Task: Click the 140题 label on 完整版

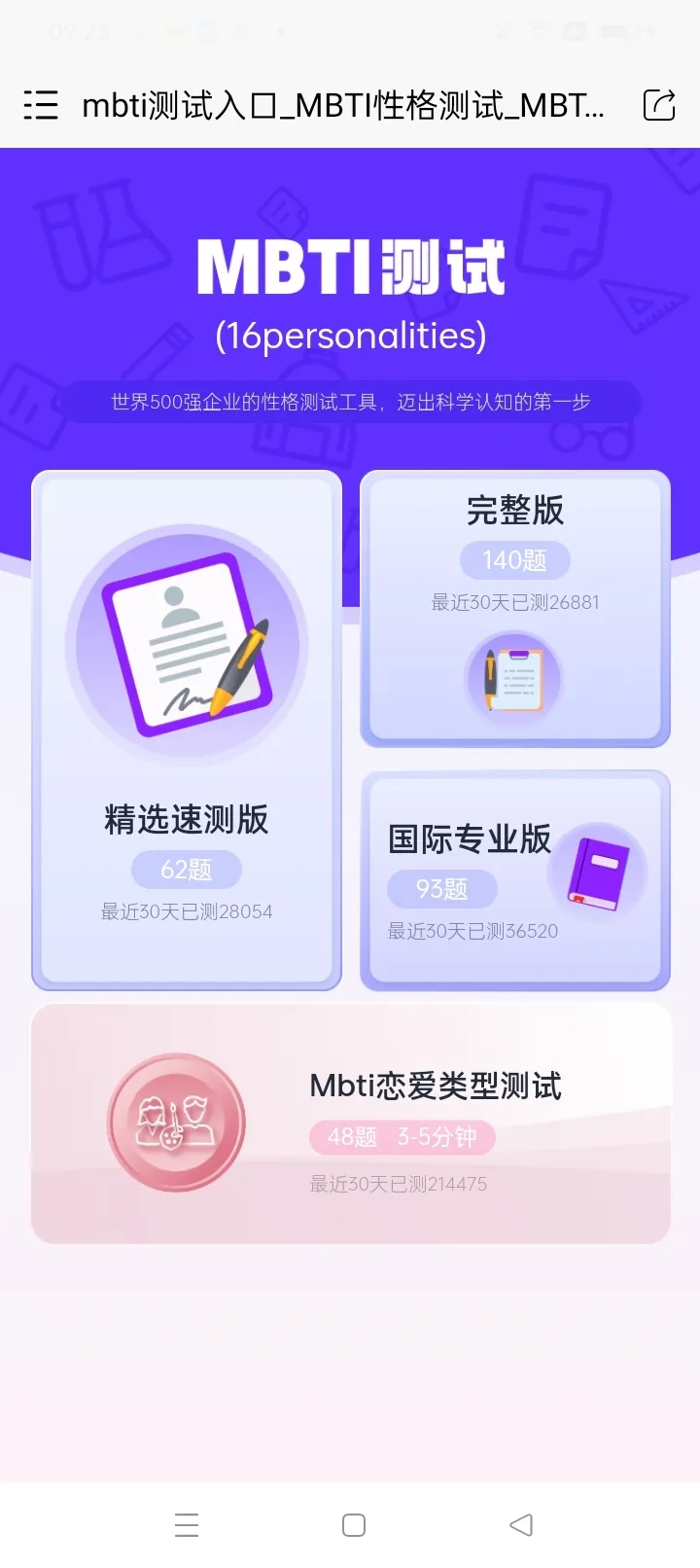Action: [x=514, y=559]
